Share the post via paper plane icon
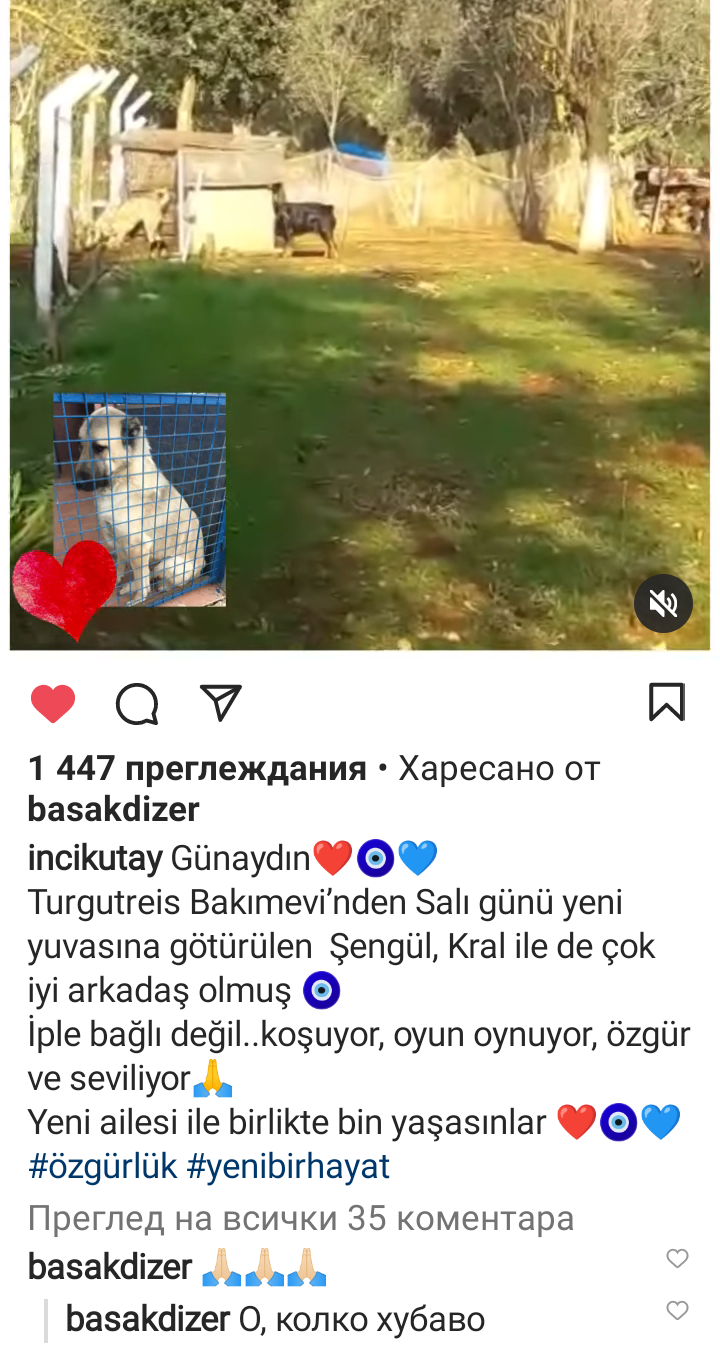This screenshot has width=720, height=1346. tap(221, 703)
